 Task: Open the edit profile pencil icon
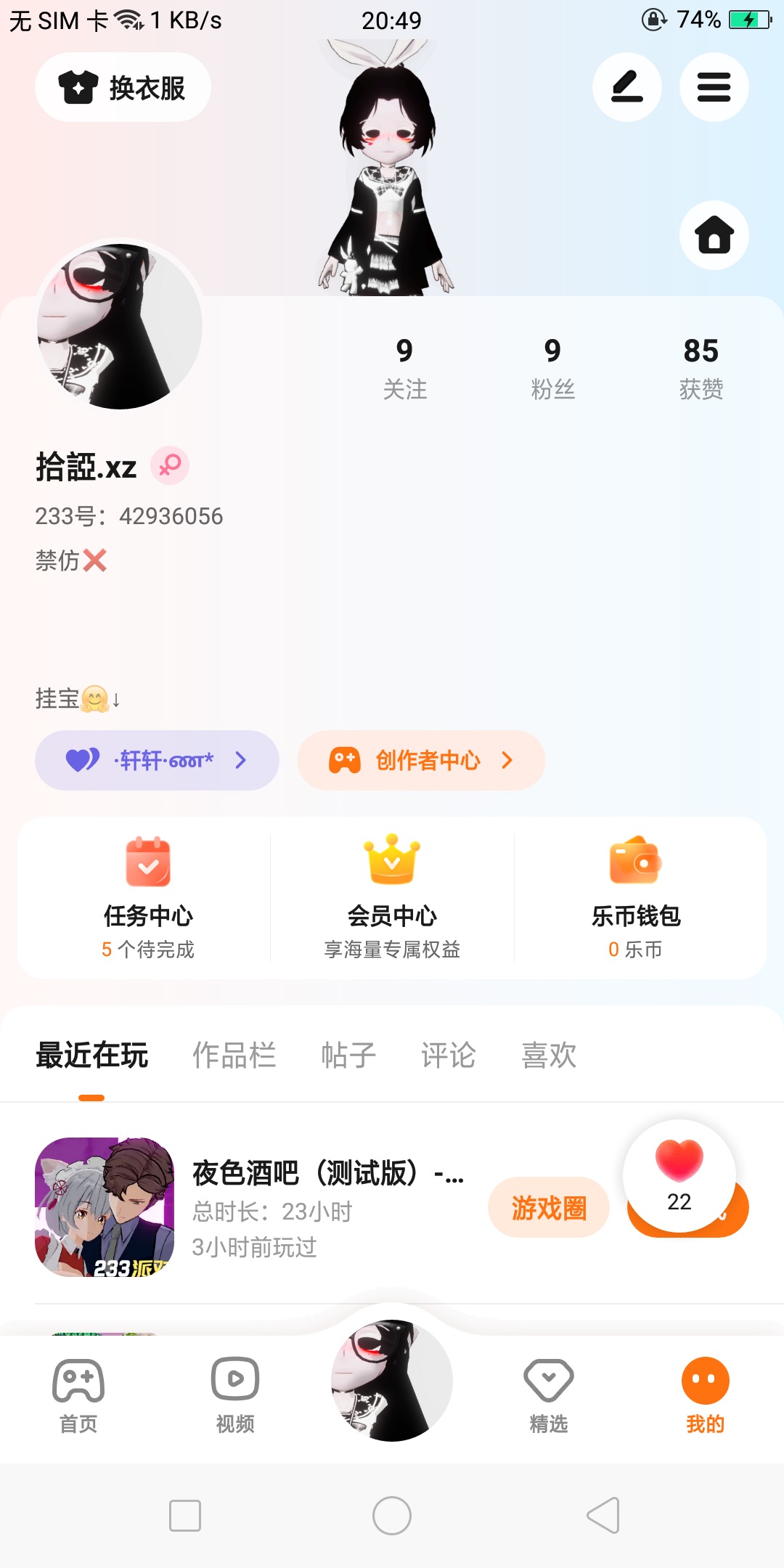pyautogui.click(x=626, y=87)
